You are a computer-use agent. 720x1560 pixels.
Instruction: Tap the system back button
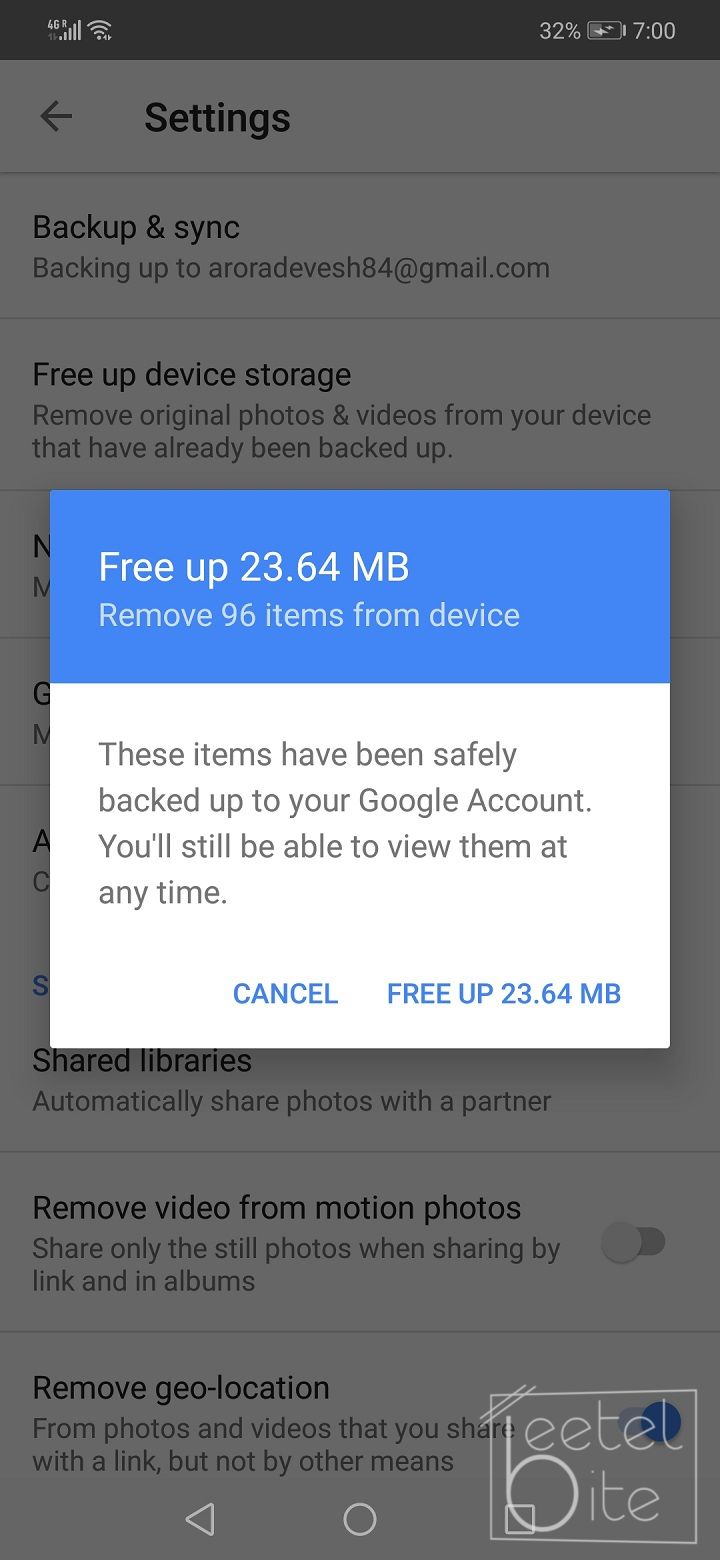pos(200,1520)
